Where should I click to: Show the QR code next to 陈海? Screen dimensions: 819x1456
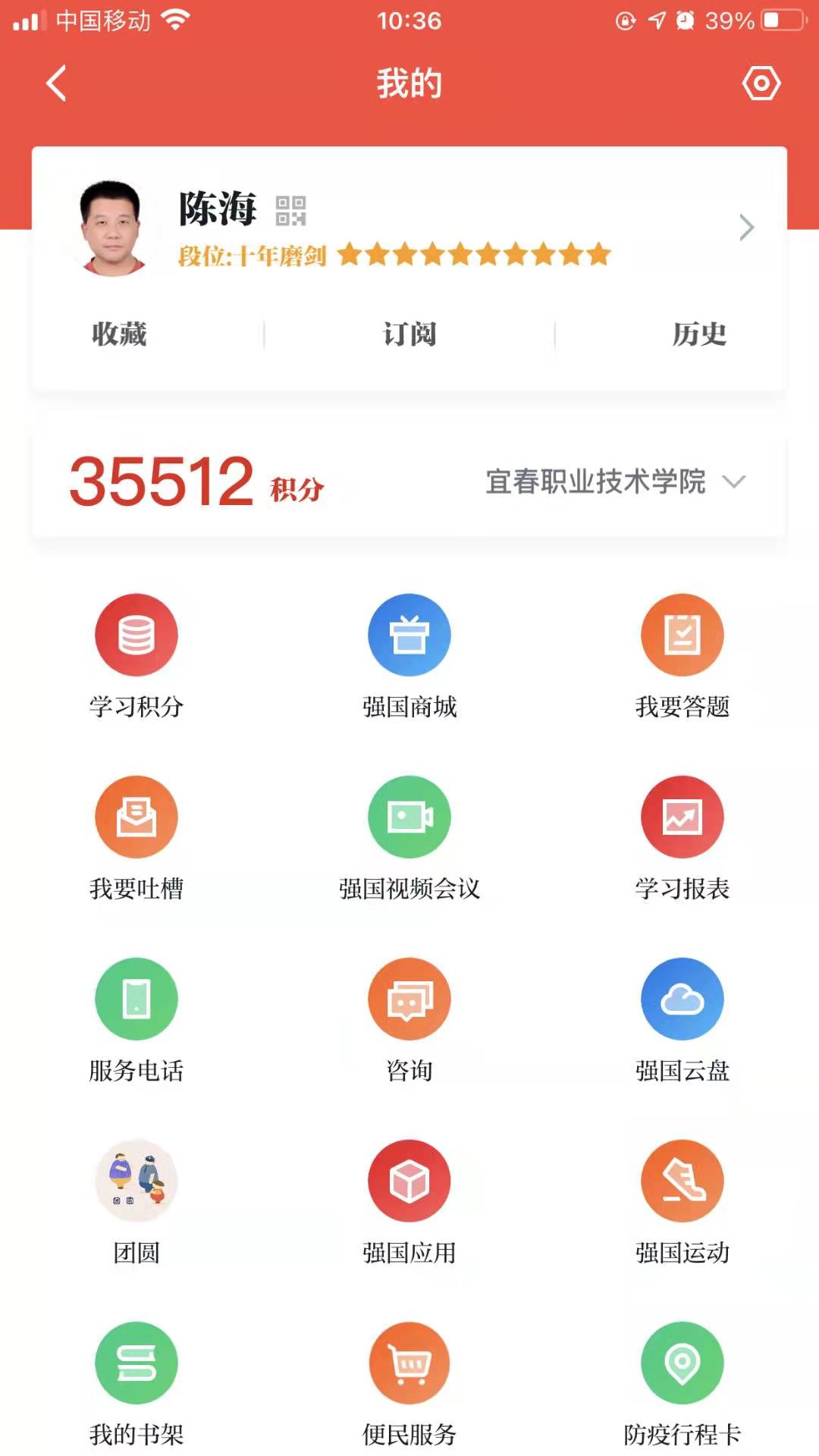290,211
